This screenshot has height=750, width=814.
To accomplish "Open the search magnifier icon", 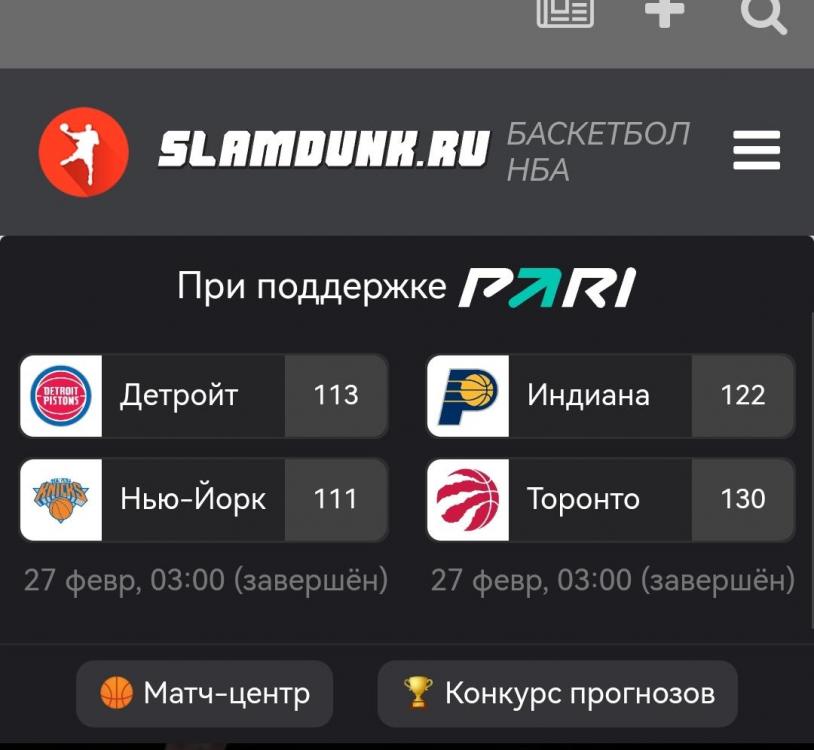I will pos(763,14).
